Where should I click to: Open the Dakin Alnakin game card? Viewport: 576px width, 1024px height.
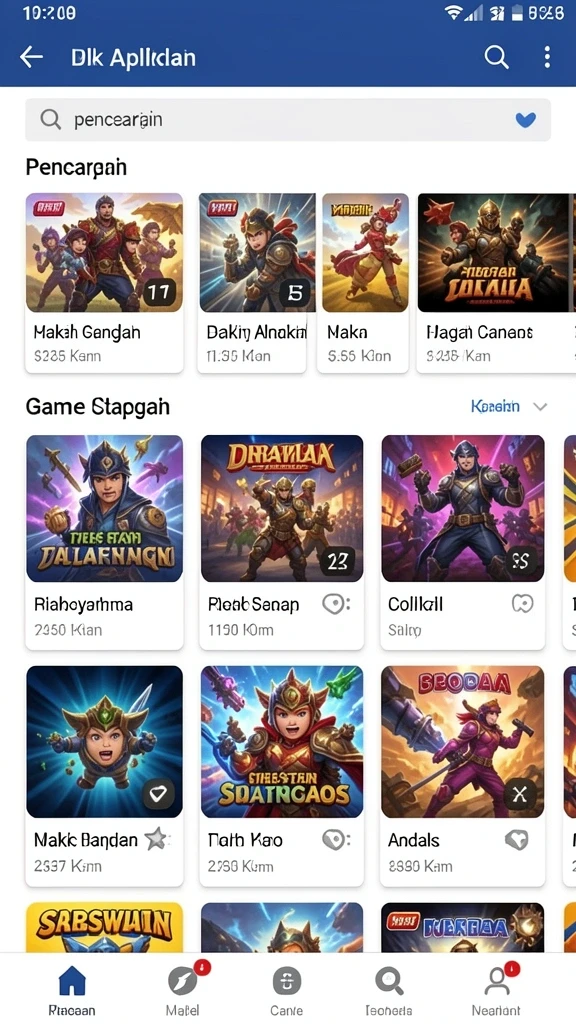click(x=252, y=282)
